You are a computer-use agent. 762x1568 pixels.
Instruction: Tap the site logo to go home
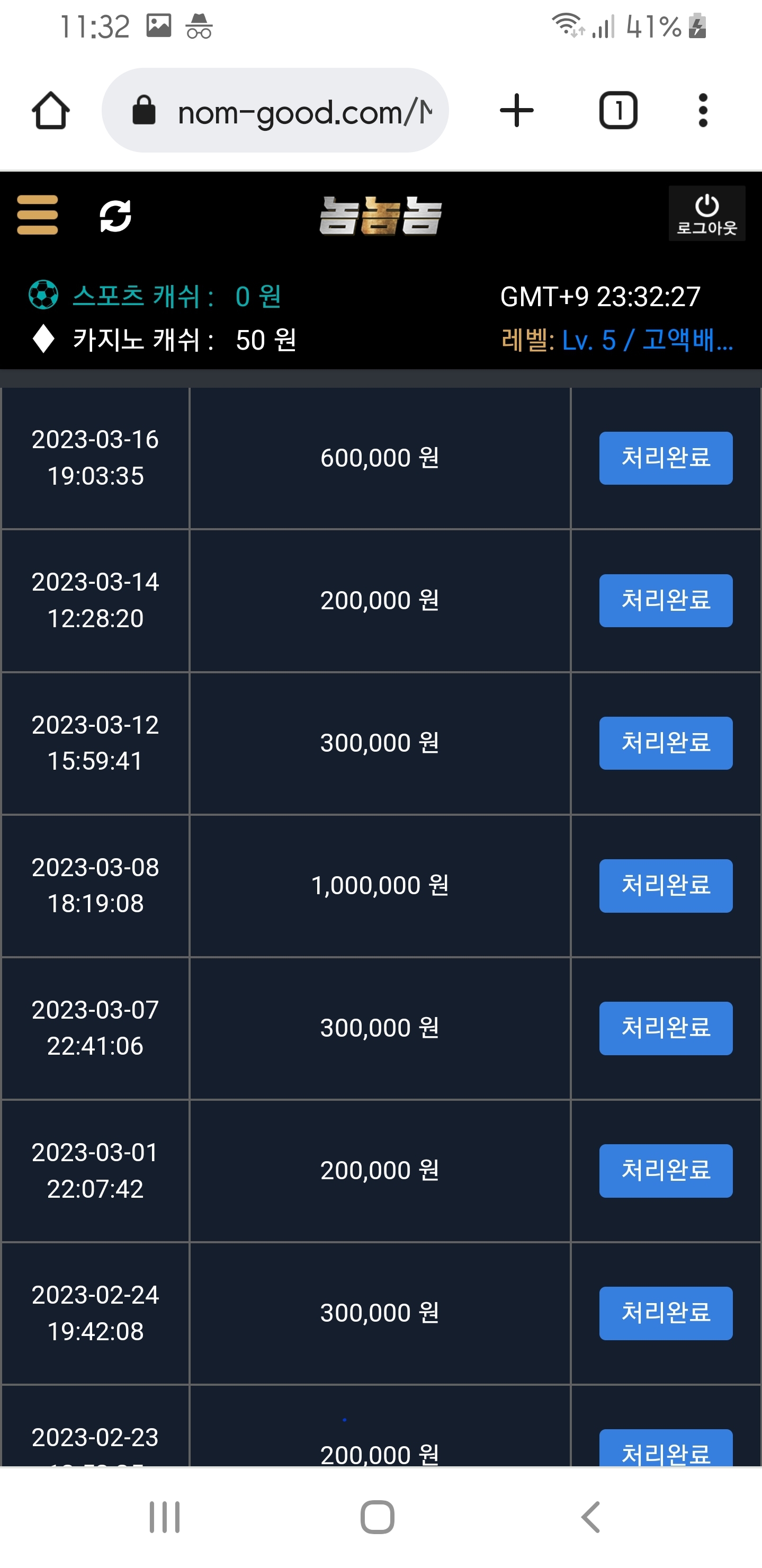point(380,216)
